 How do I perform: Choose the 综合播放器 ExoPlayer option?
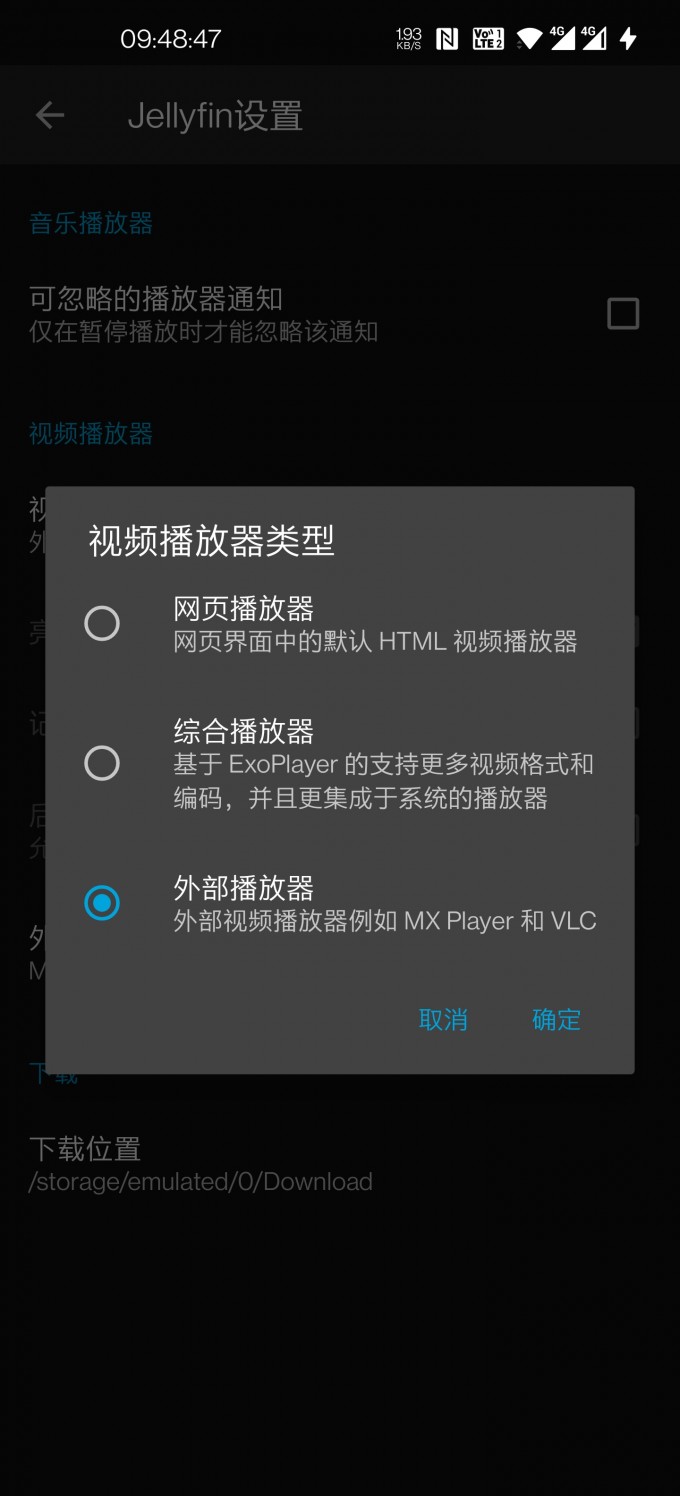pyautogui.click(x=340, y=764)
